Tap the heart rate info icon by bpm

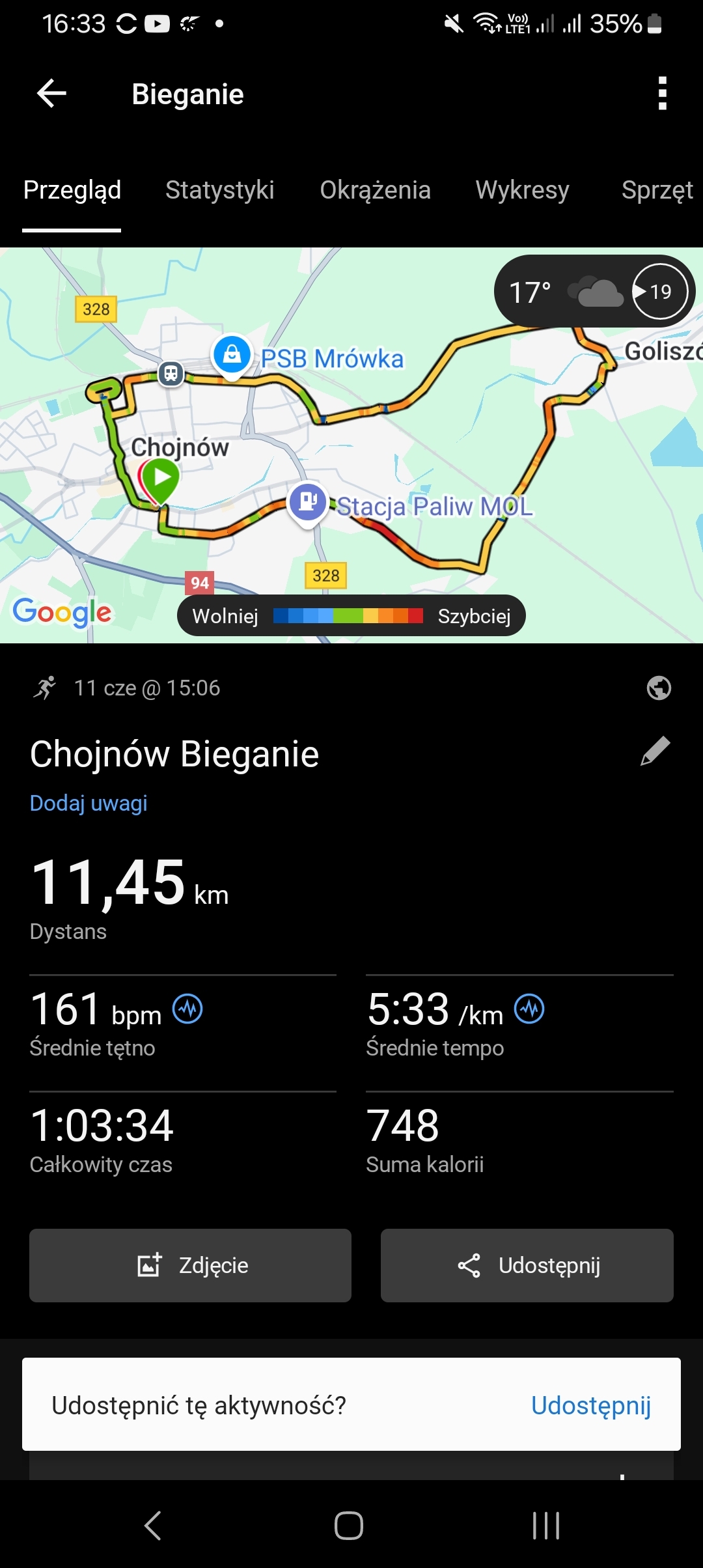187,1009
